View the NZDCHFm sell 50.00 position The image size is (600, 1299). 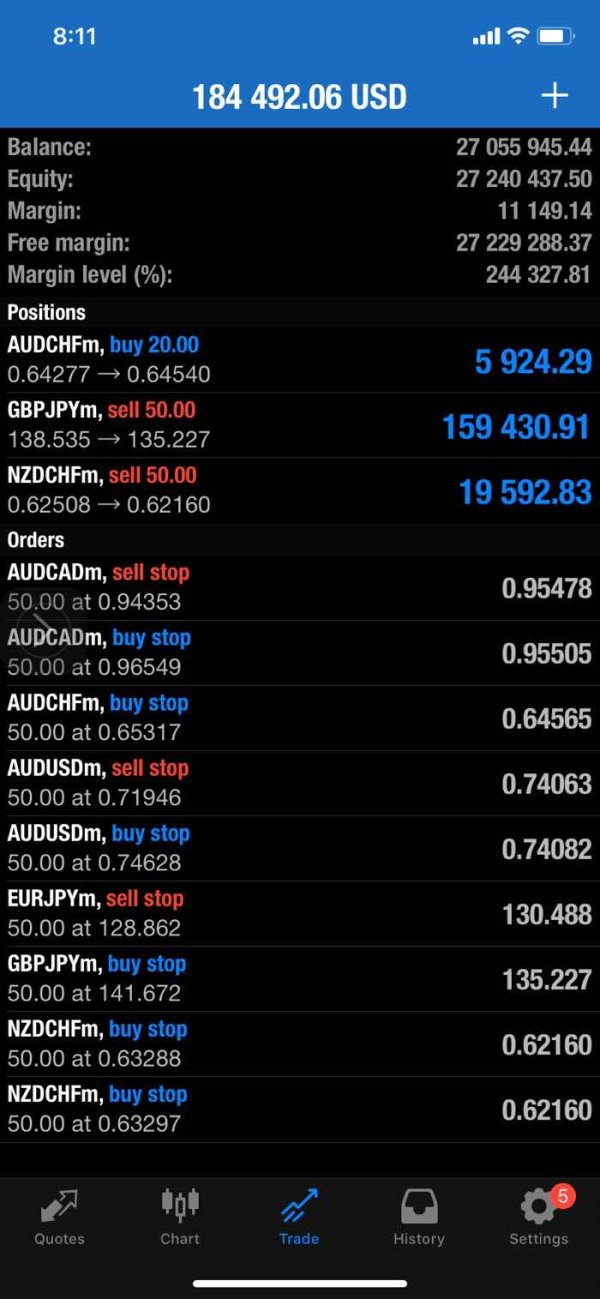tap(300, 490)
